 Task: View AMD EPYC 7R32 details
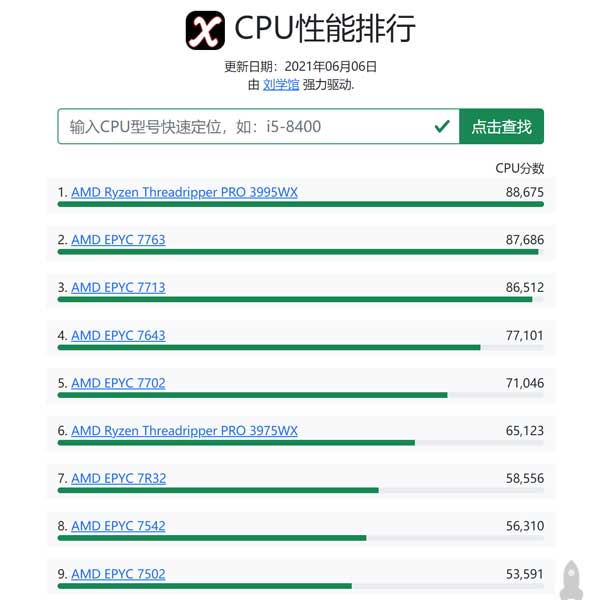118,478
